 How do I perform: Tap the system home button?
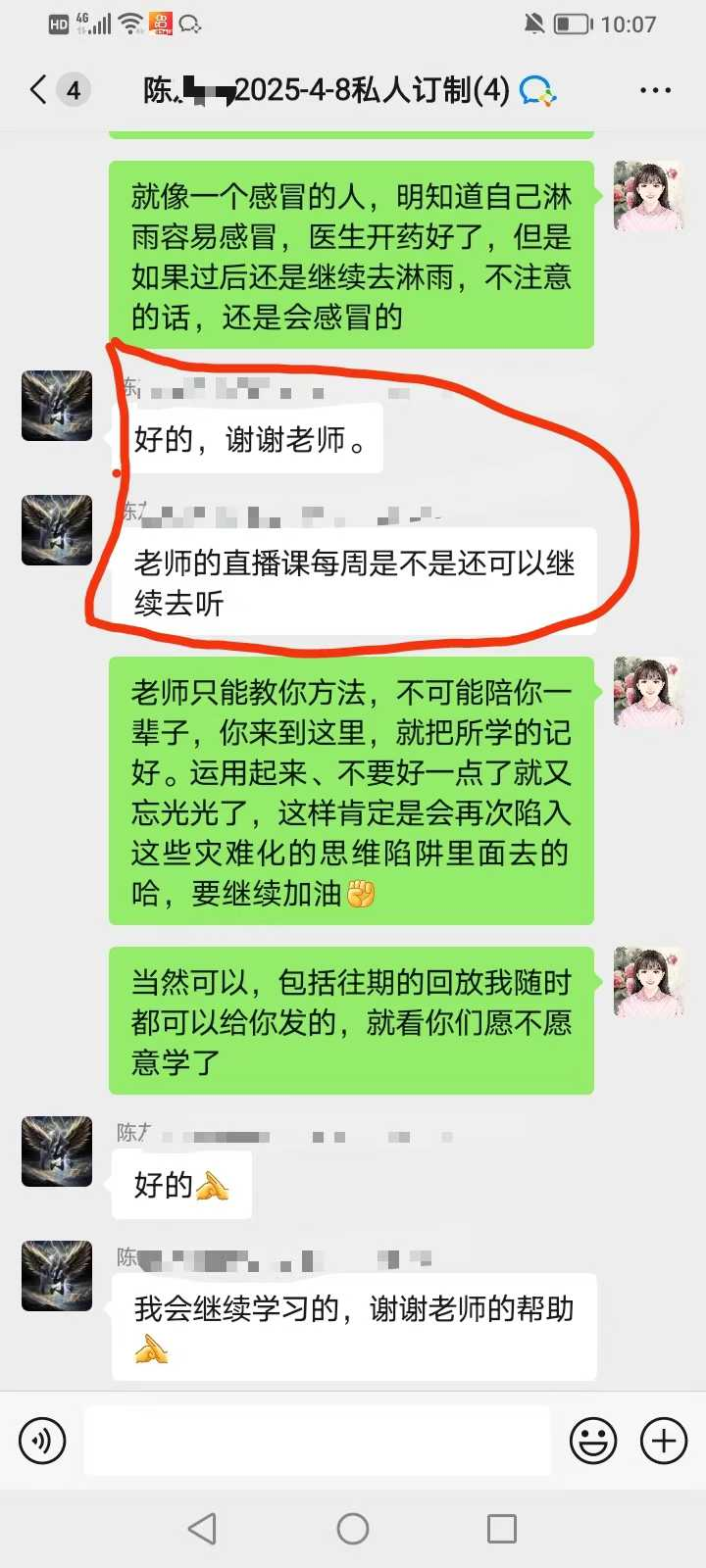353,1529
